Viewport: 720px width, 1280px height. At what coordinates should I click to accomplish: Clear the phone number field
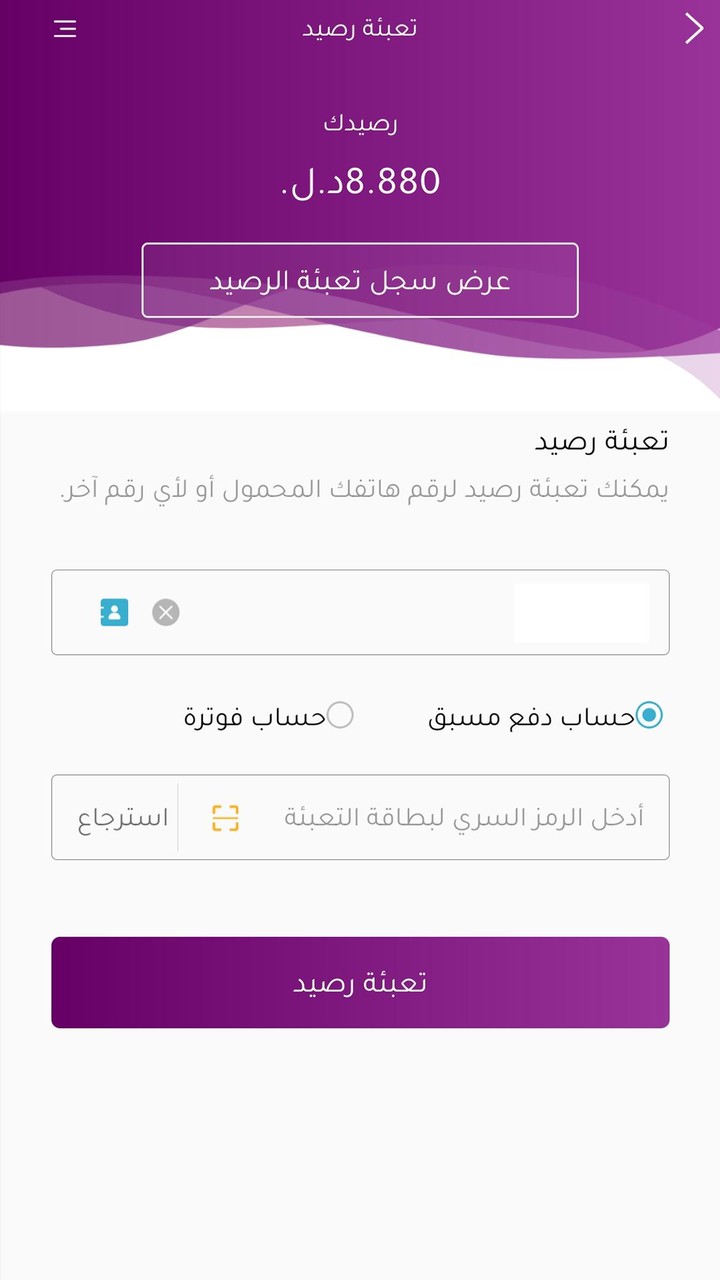coord(166,612)
